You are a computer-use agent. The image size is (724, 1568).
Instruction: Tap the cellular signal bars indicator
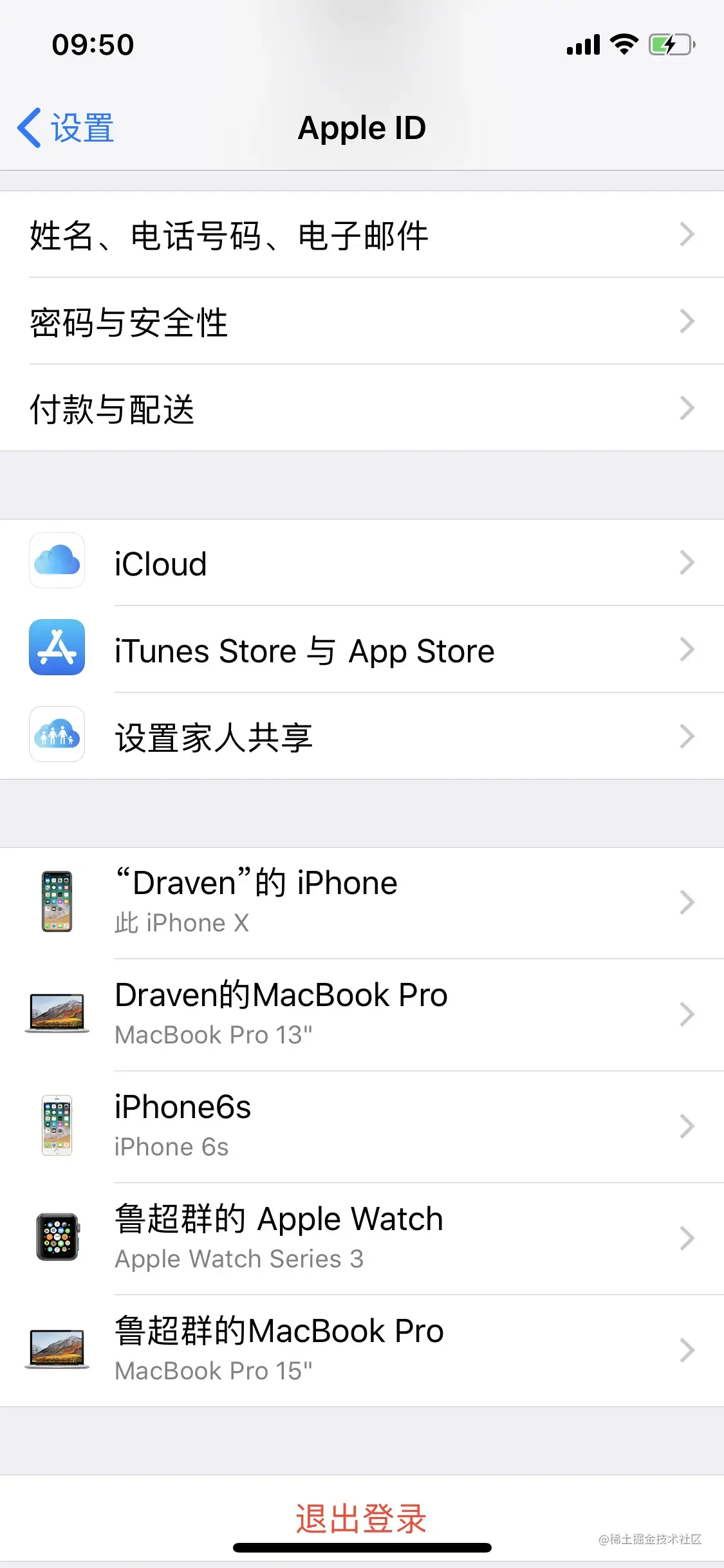click(582, 44)
